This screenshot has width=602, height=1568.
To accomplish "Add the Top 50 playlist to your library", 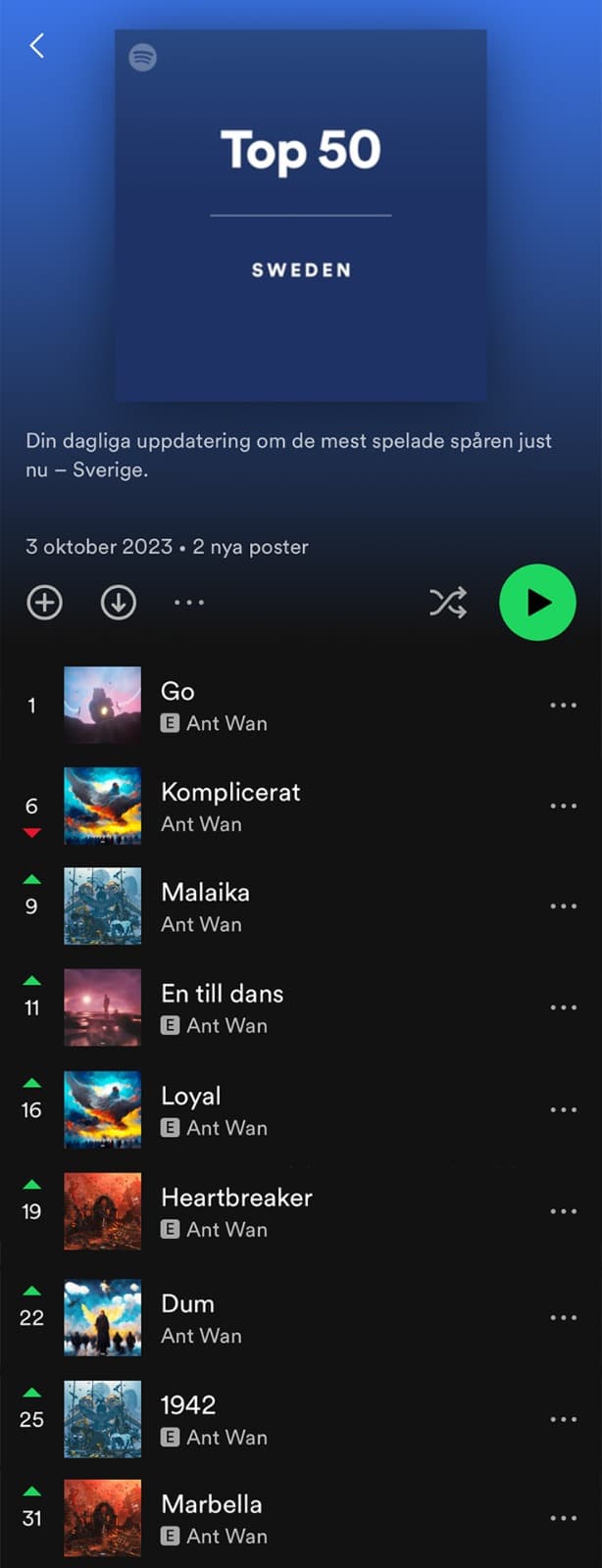I will pos(44,602).
